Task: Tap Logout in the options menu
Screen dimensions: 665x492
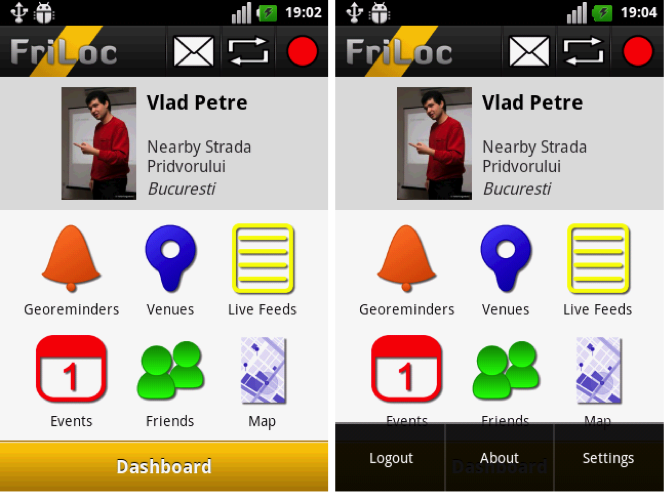Action: (390, 458)
